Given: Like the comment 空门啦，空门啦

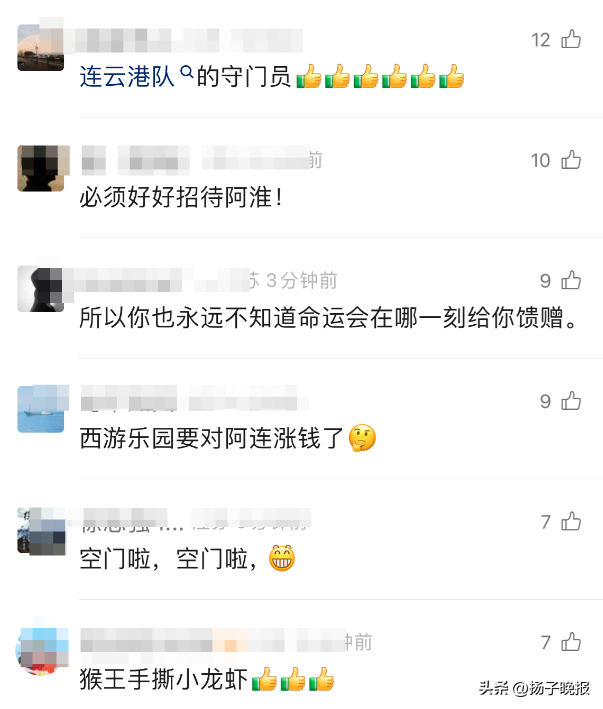Looking at the screenshot, I should click(x=573, y=522).
